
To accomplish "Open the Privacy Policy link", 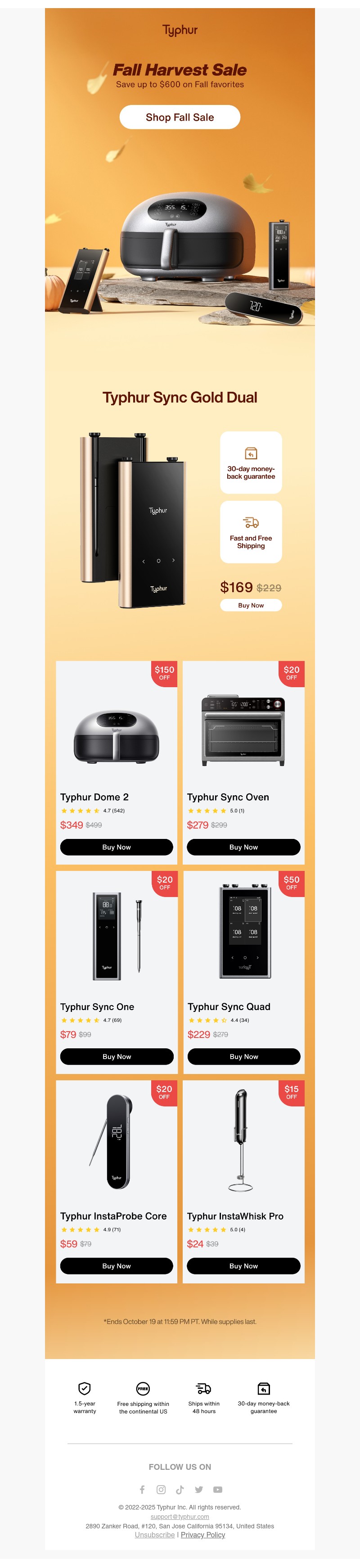I will [202, 1535].
